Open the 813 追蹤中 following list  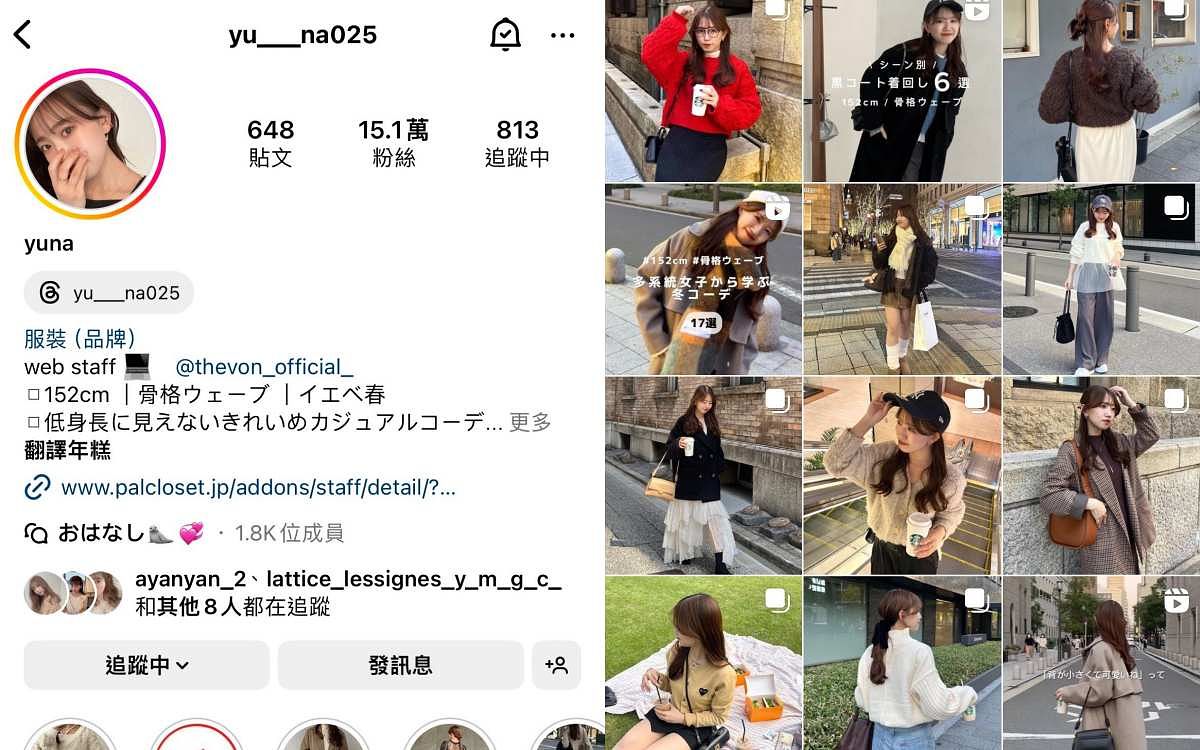pos(517,143)
